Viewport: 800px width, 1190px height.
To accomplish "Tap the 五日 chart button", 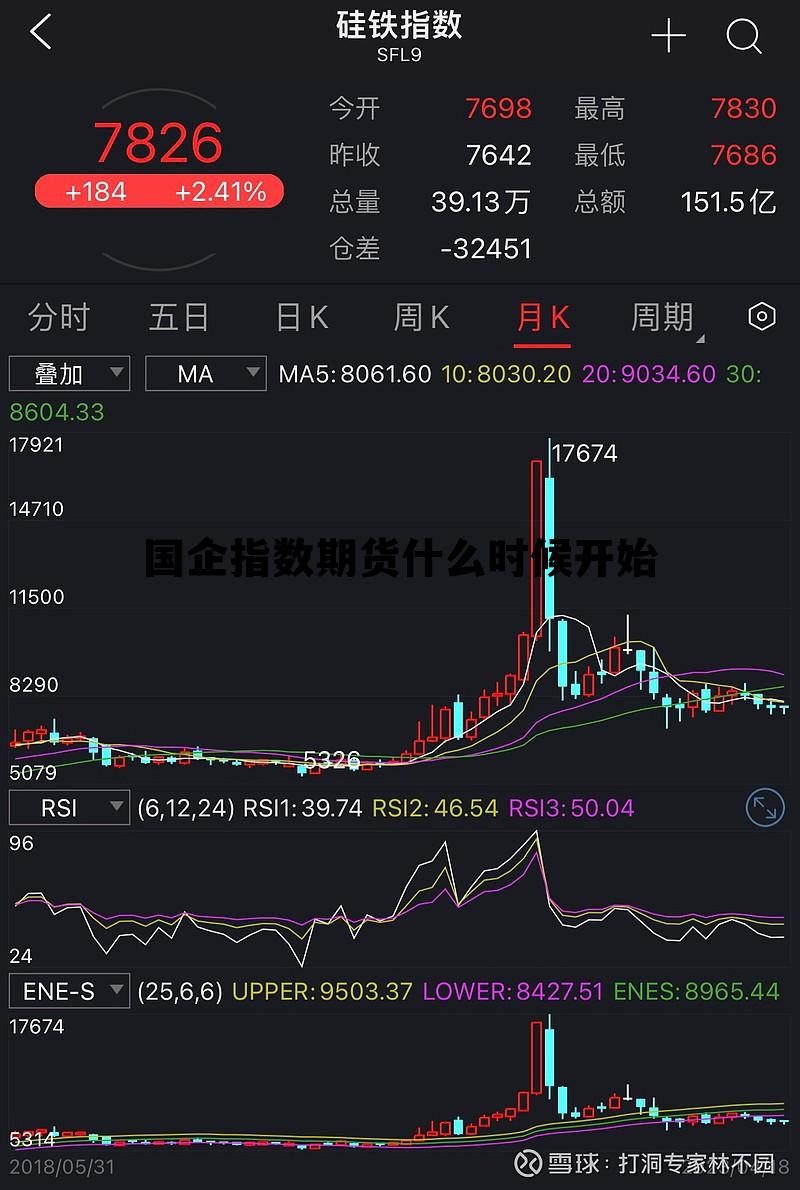I will (180, 316).
